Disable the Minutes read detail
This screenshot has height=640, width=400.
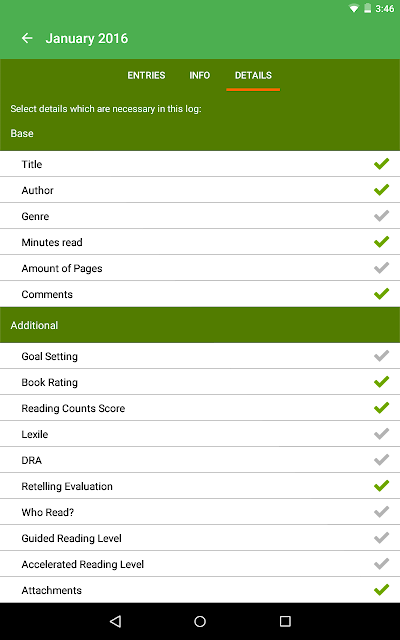click(200, 242)
